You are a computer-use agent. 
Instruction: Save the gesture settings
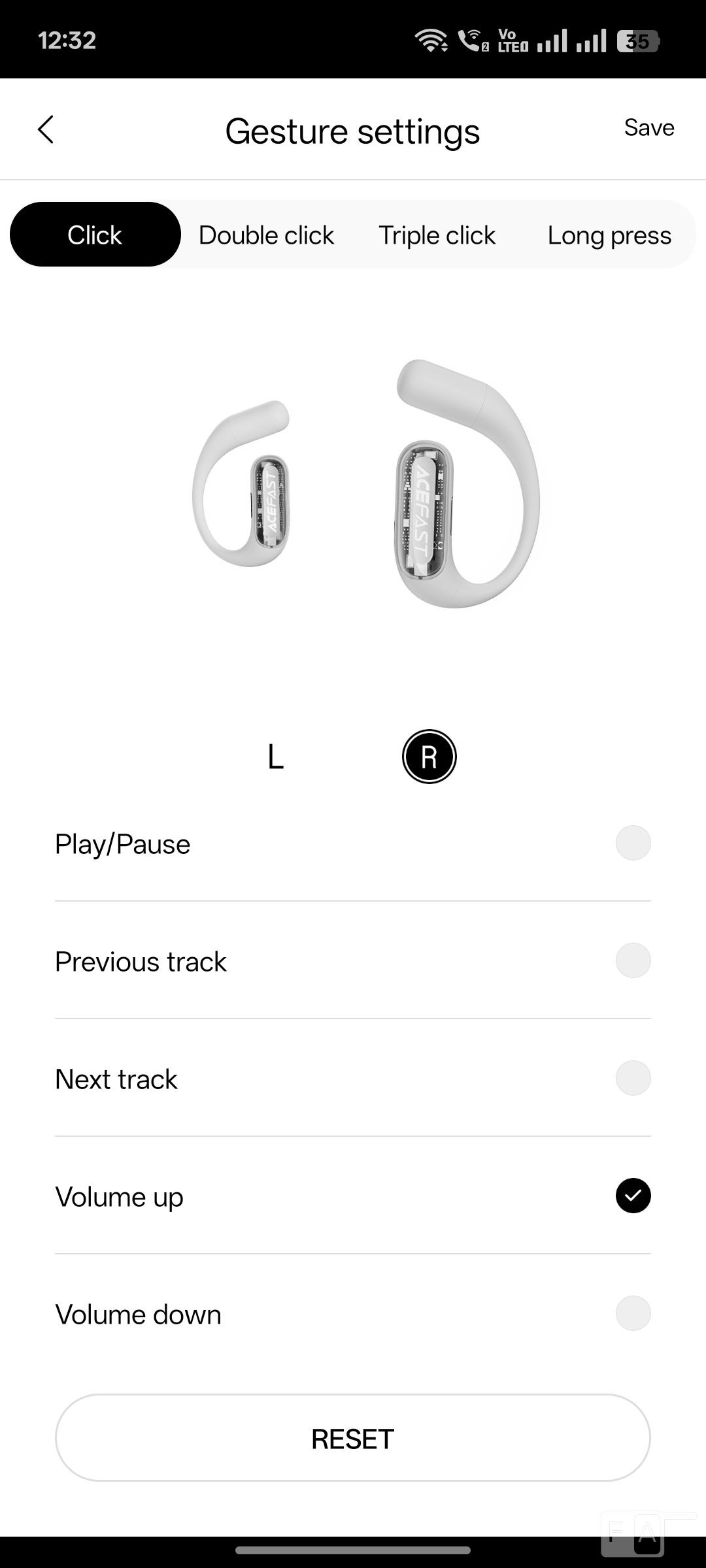point(648,127)
